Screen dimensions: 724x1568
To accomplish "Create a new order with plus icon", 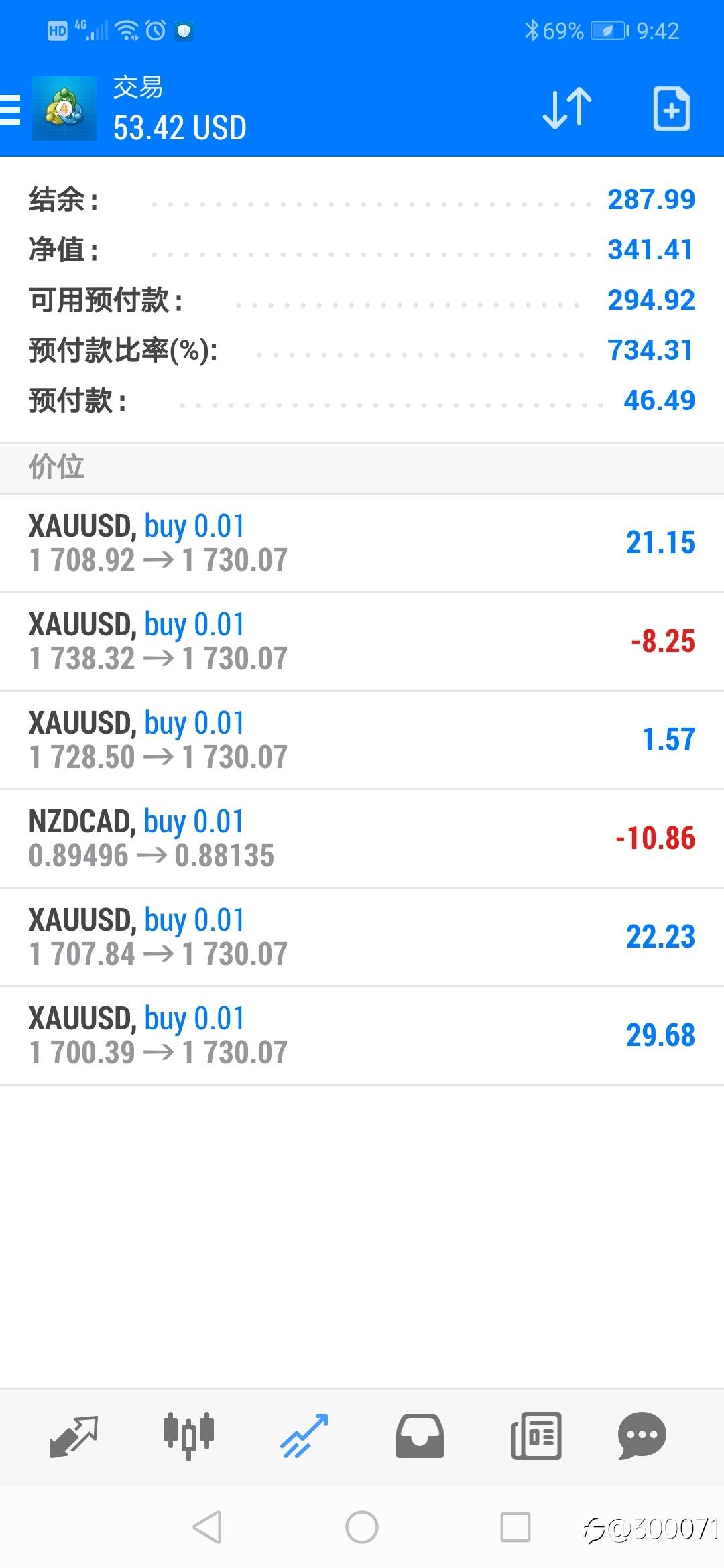I will coord(671,109).
